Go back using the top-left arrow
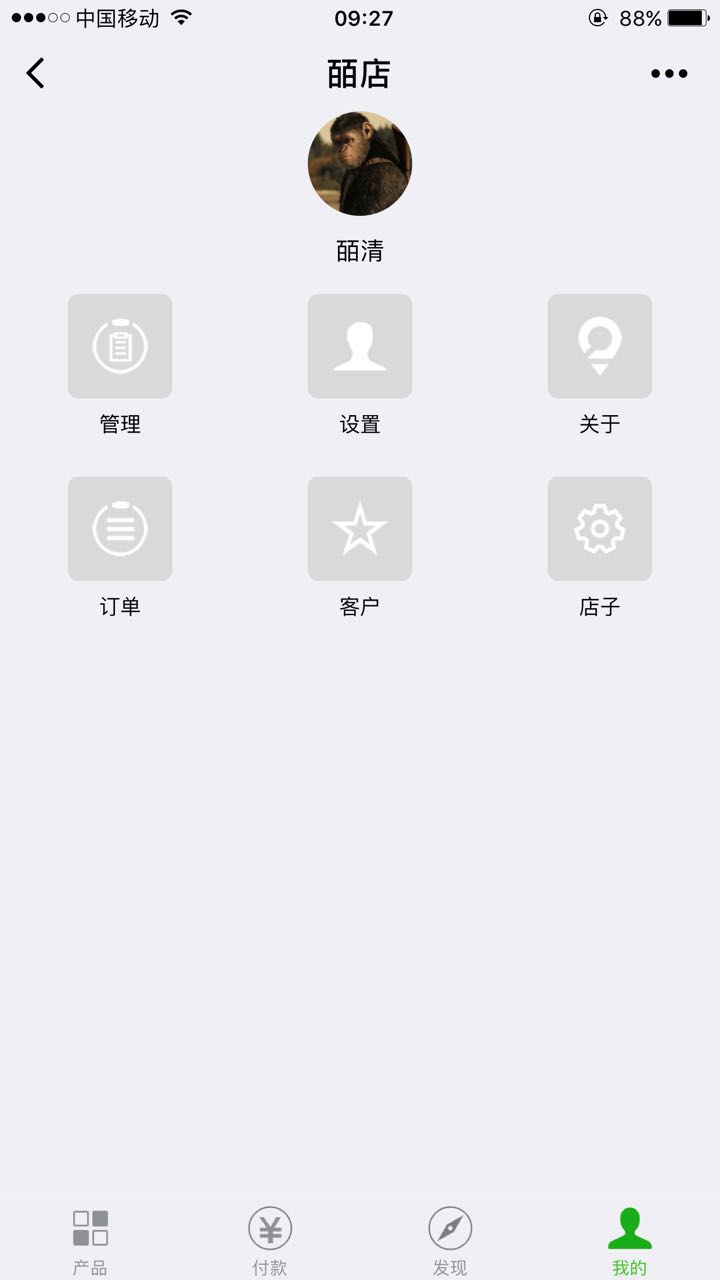This screenshot has height=1280, width=720. 36,73
